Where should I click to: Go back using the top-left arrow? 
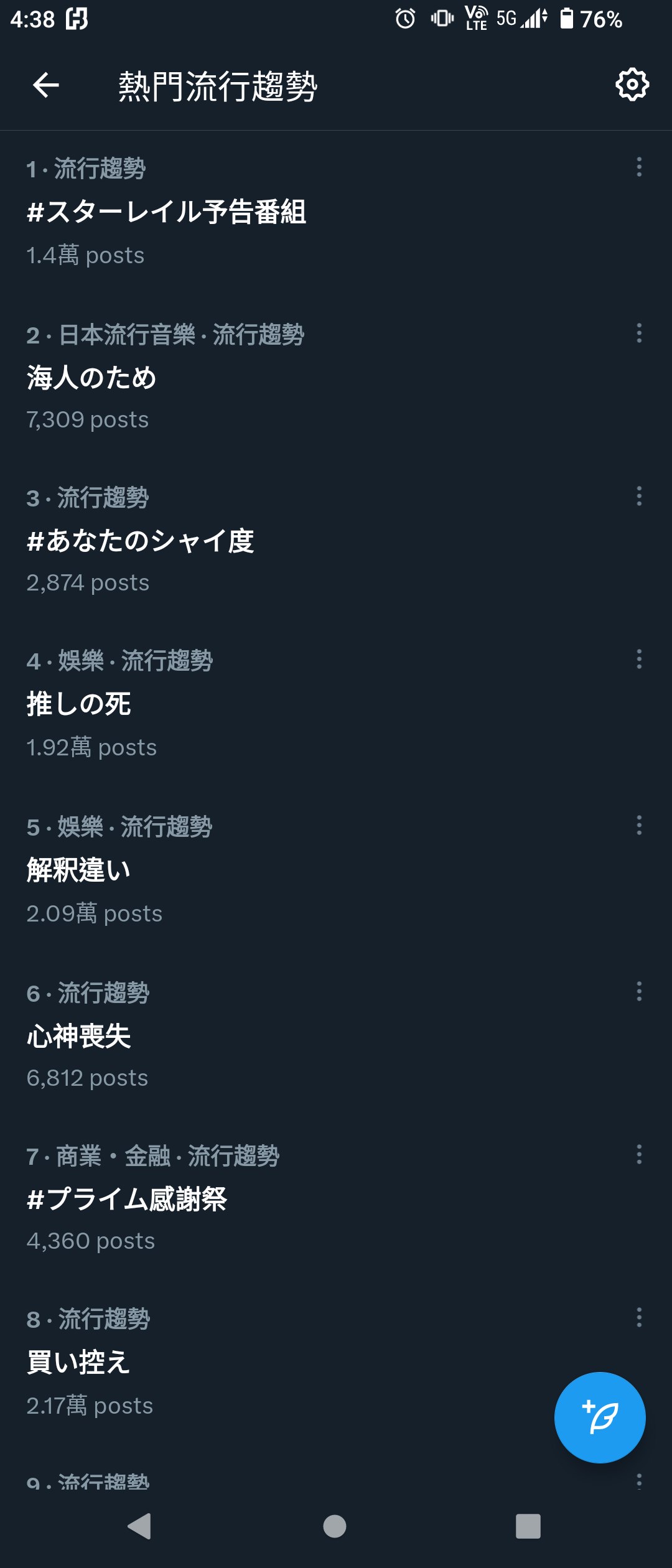[x=46, y=85]
